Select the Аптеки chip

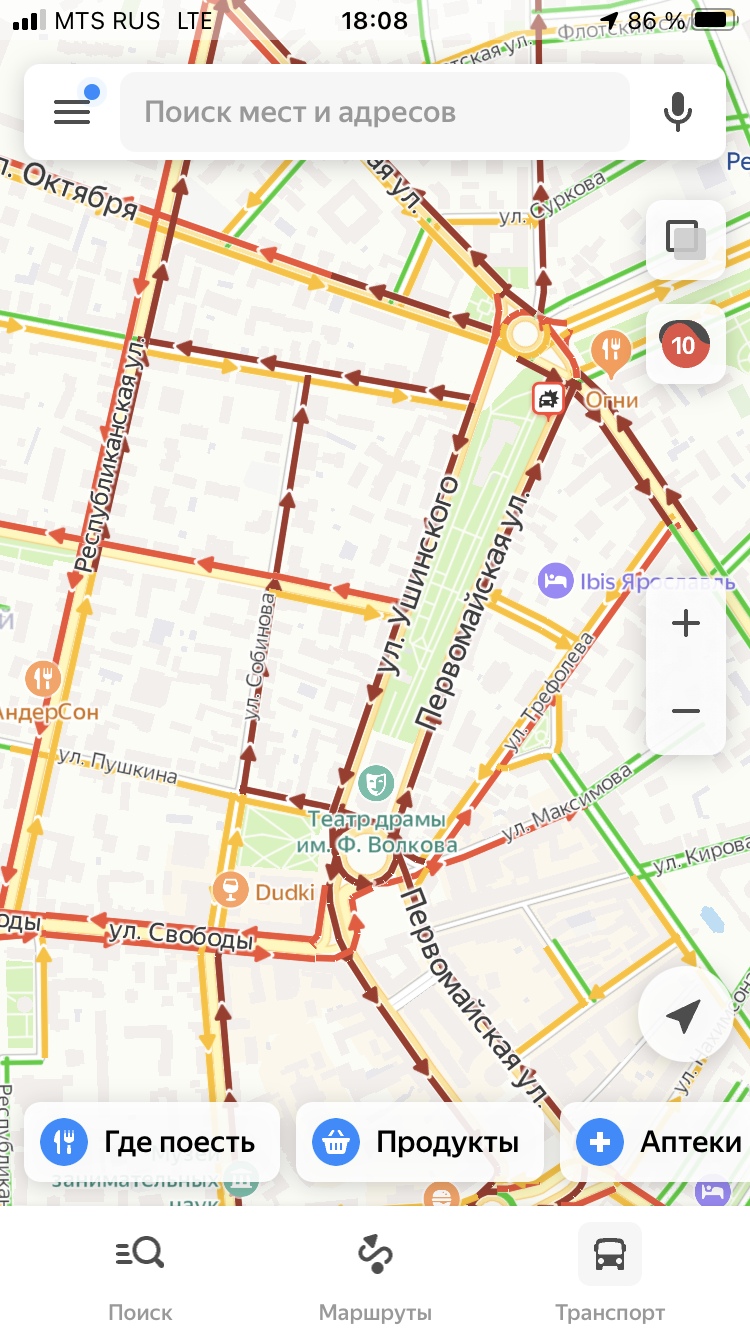point(660,1142)
